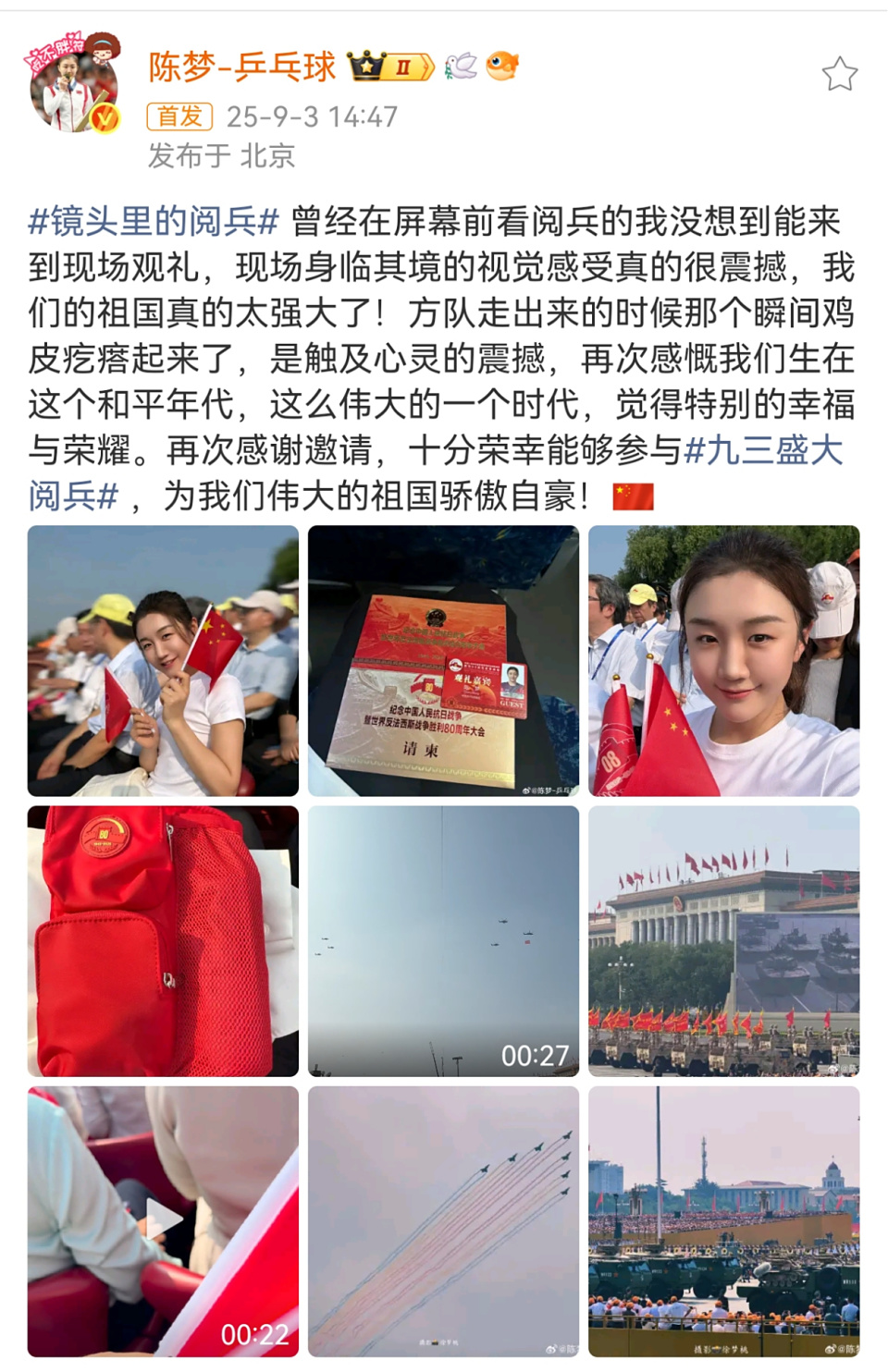Open the Tiananmen Square parade photo
888x1372 pixels.
(723, 1220)
